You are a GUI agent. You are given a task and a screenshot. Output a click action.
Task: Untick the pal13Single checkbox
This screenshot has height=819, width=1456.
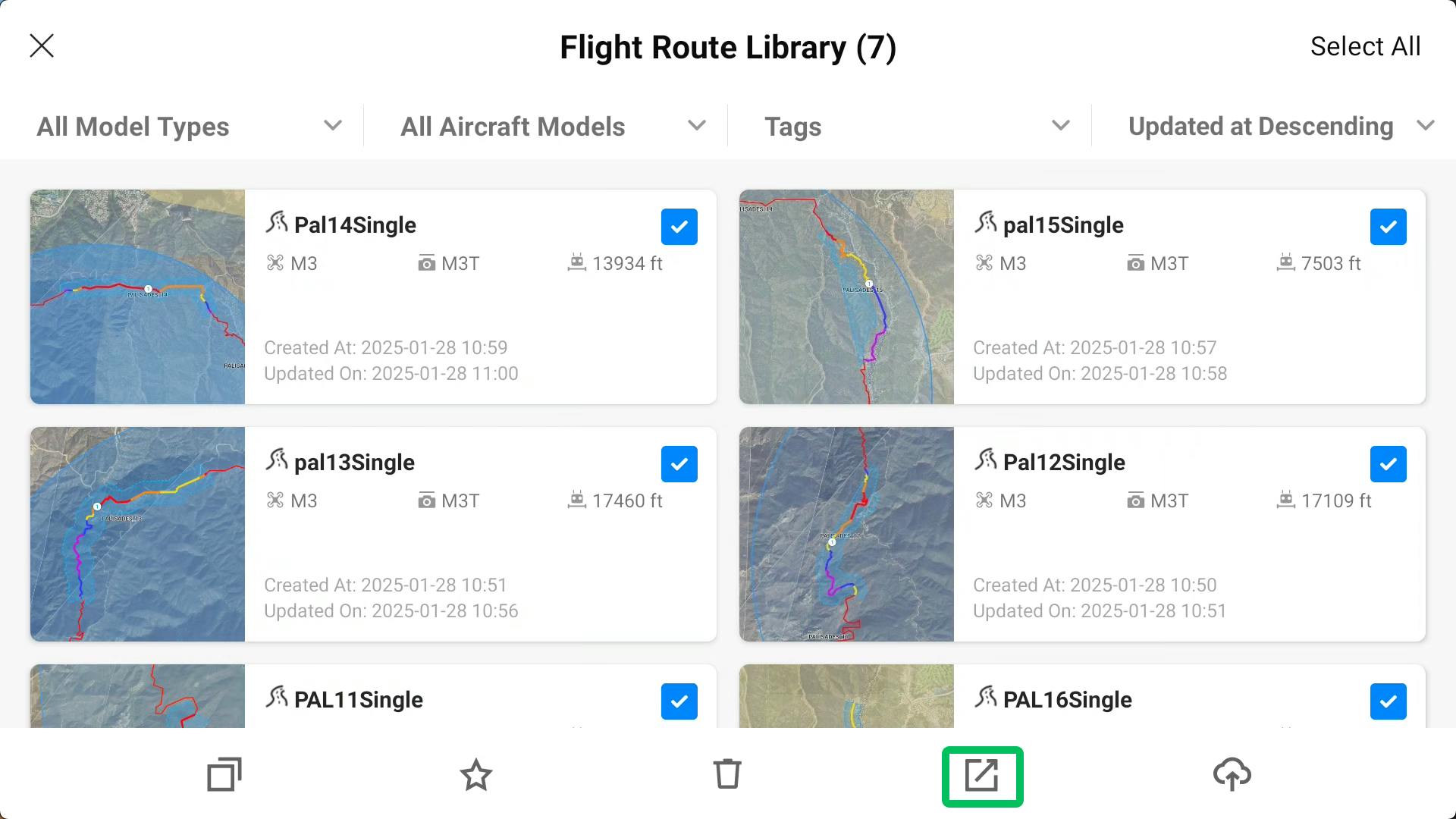(x=679, y=464)
